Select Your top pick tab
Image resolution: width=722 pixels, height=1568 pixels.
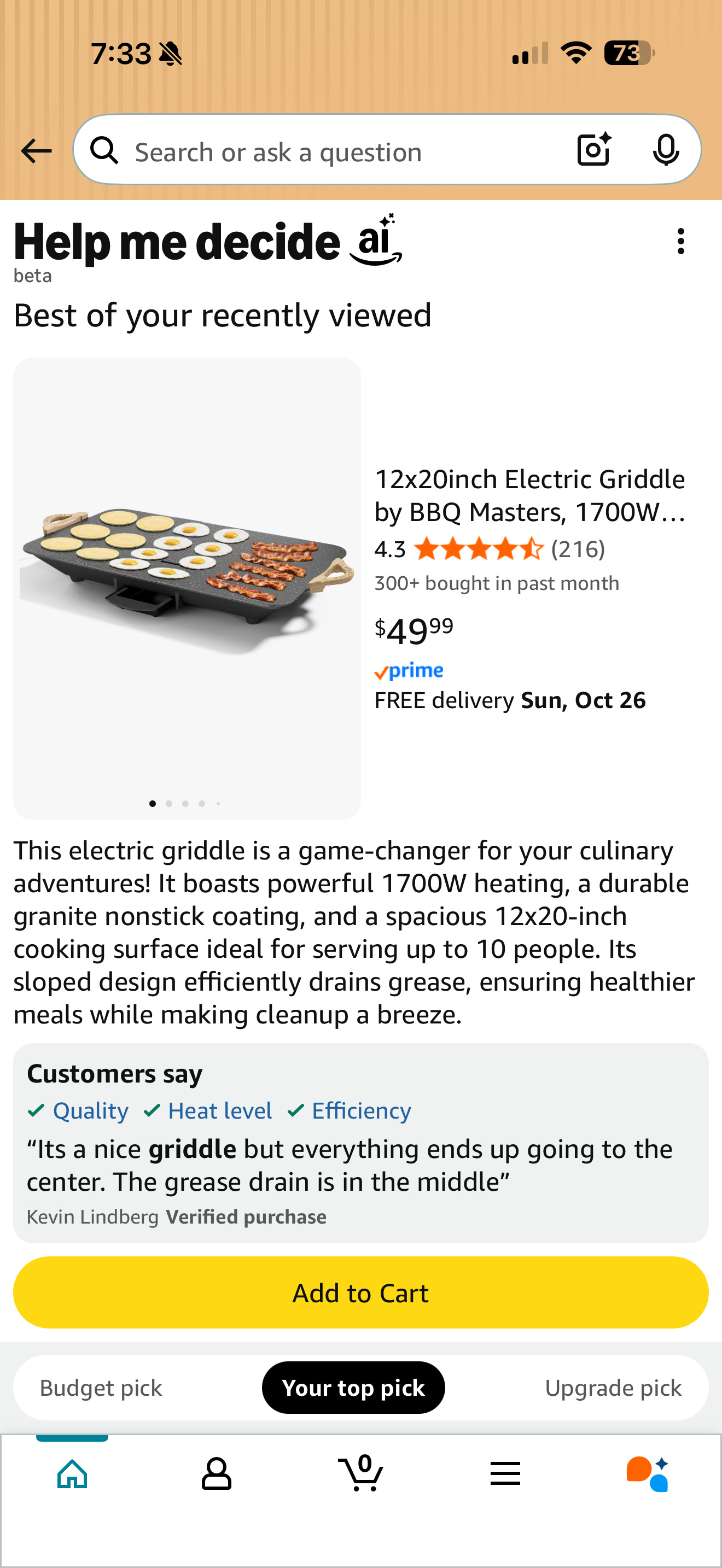point(353,1389)
